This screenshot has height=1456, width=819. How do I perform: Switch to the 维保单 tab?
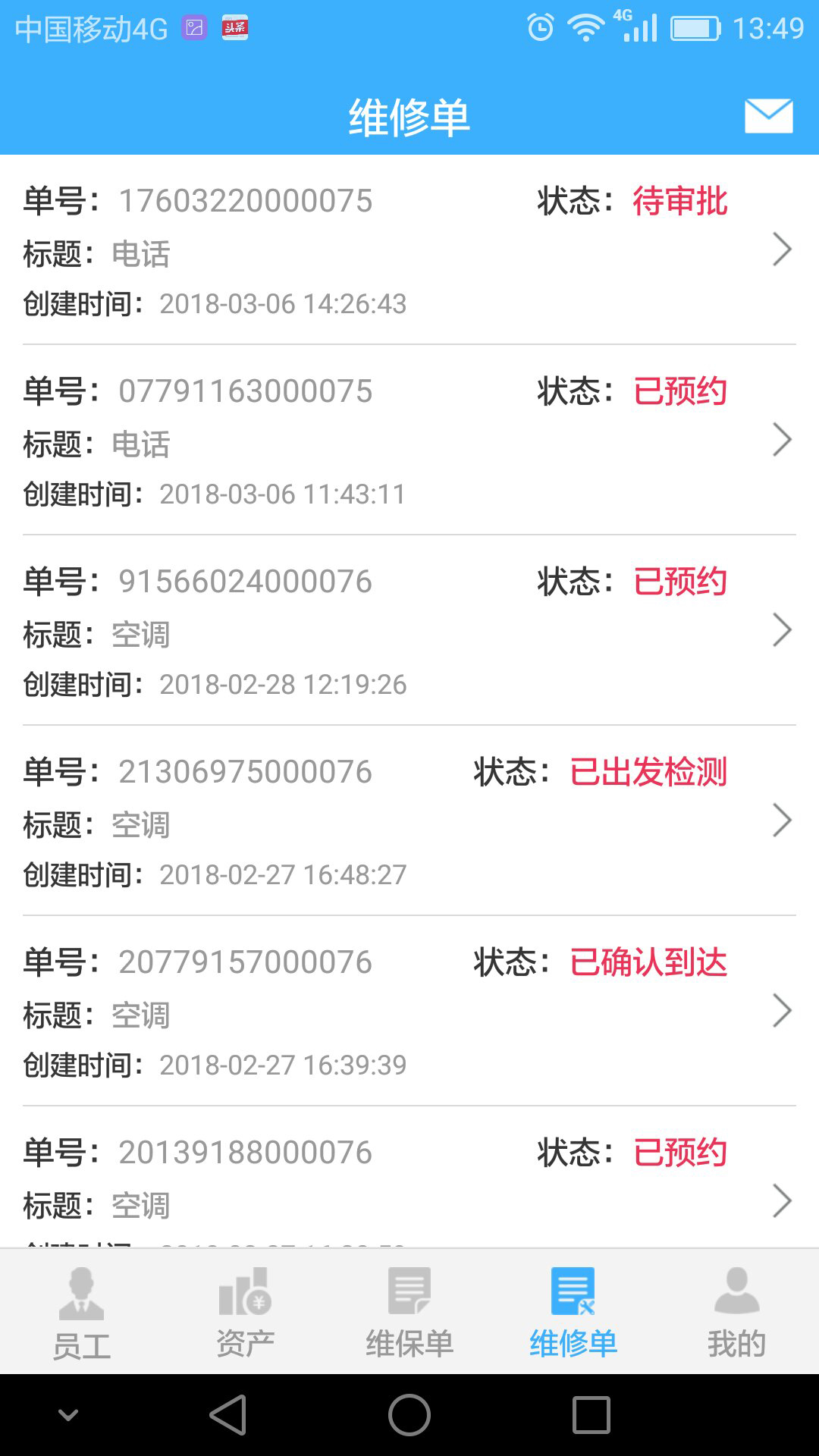(x=409, y=1313)
